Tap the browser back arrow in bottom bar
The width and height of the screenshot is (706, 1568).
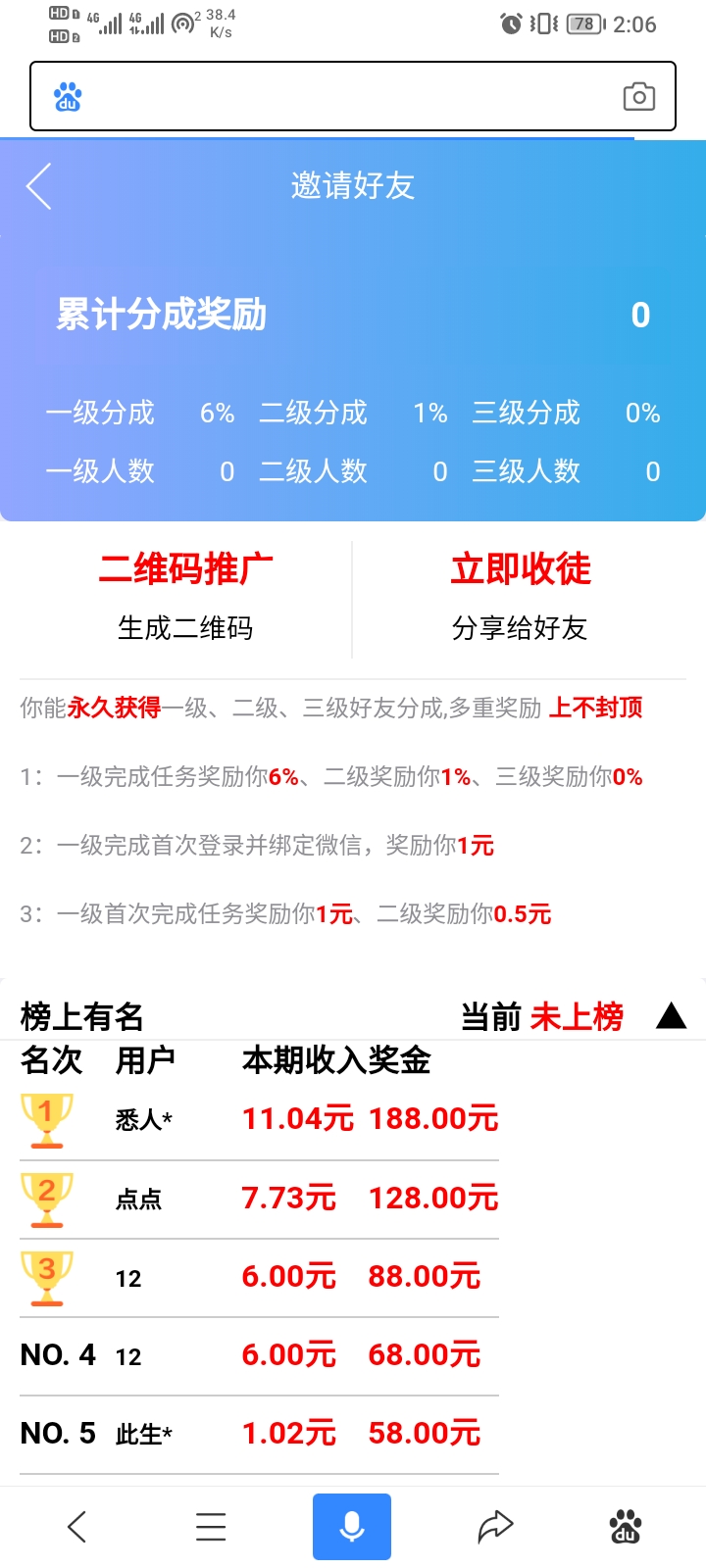click(77, 1526)
